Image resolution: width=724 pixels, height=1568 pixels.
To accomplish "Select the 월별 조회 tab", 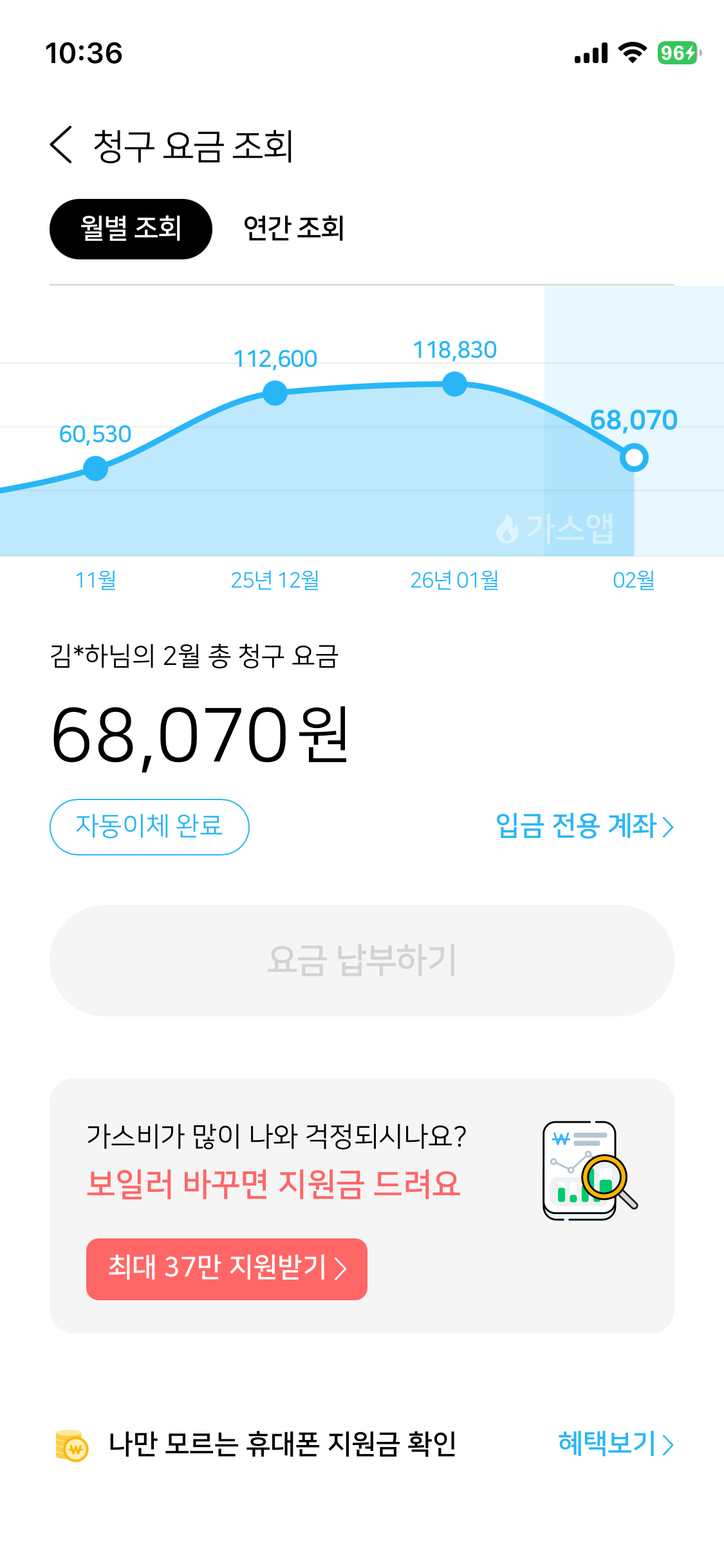I will [131, 229].
